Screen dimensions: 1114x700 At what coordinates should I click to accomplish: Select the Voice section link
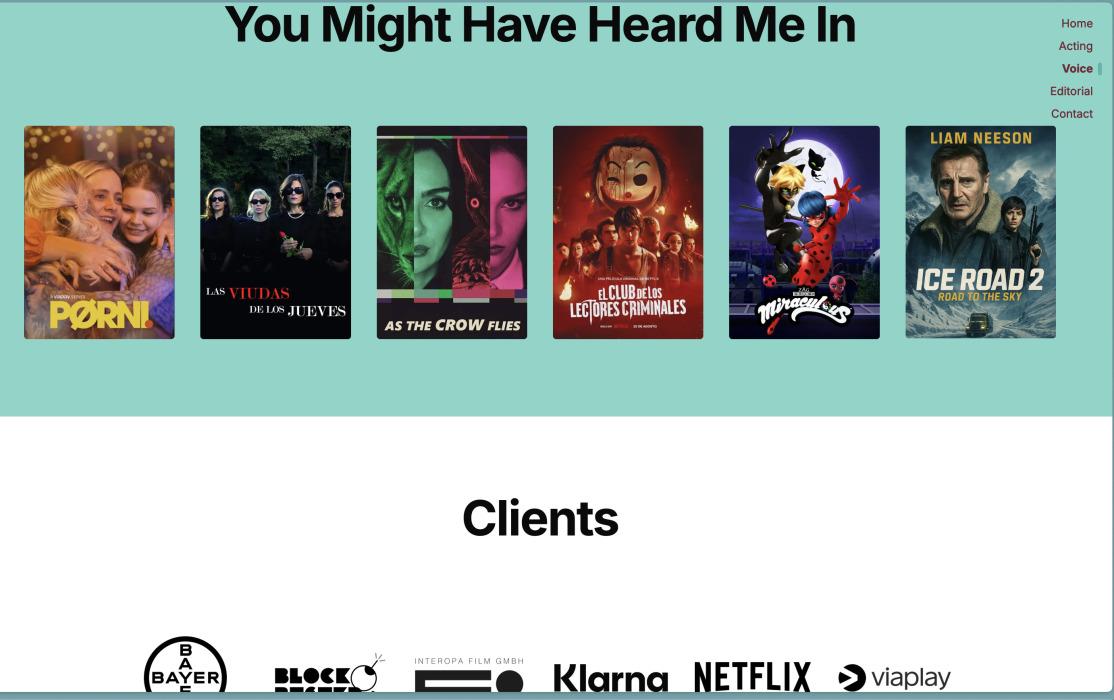pos(1076,69)
